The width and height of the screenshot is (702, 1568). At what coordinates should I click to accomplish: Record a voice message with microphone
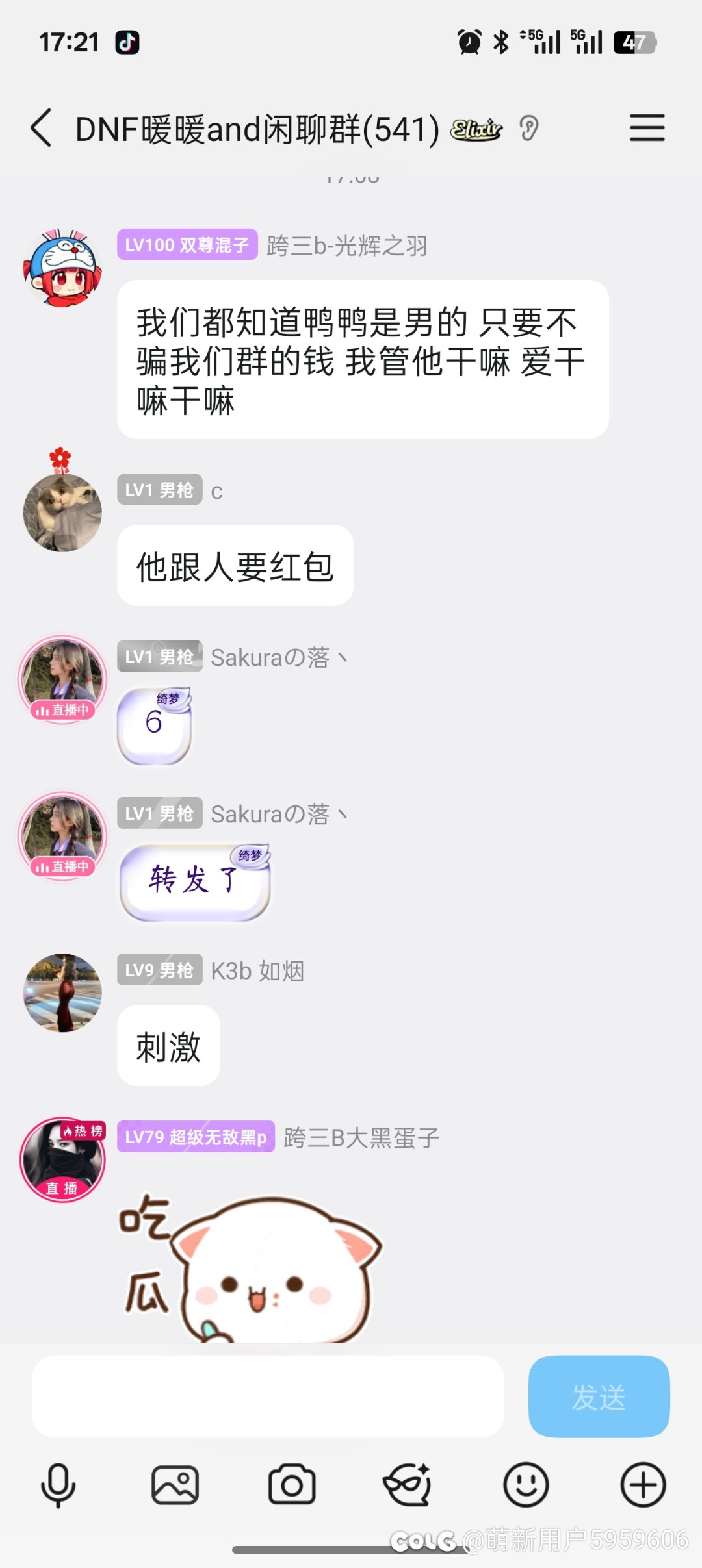point(58,1485)
